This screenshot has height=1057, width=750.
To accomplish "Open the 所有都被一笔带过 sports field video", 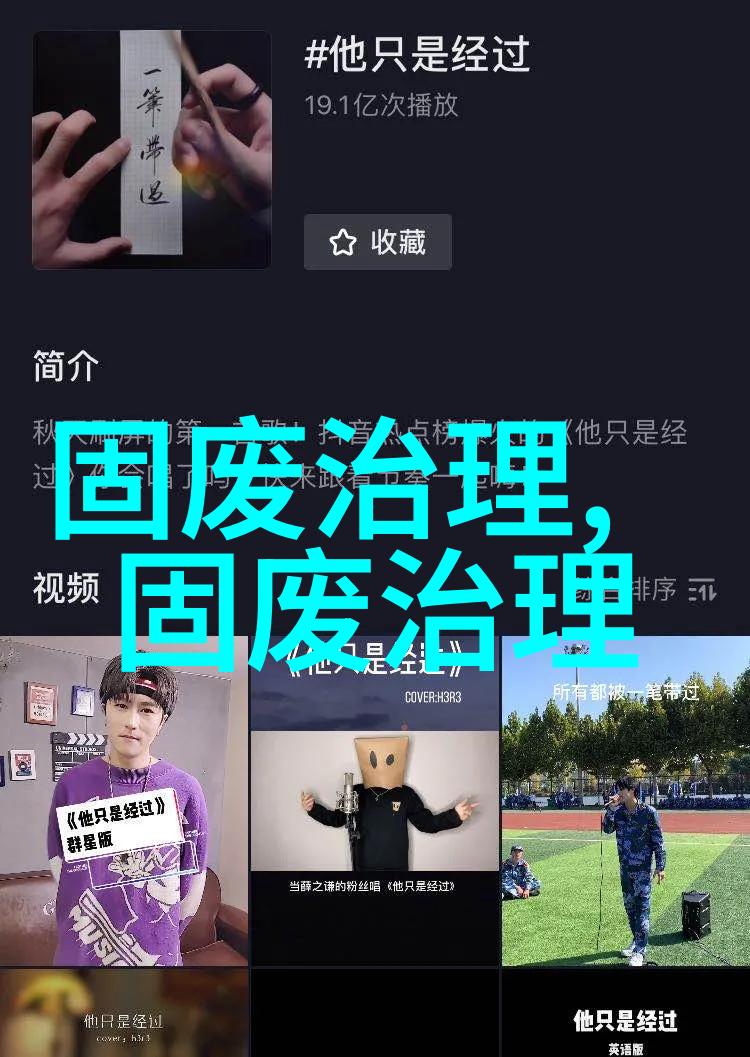I will [x=626, y=800].
